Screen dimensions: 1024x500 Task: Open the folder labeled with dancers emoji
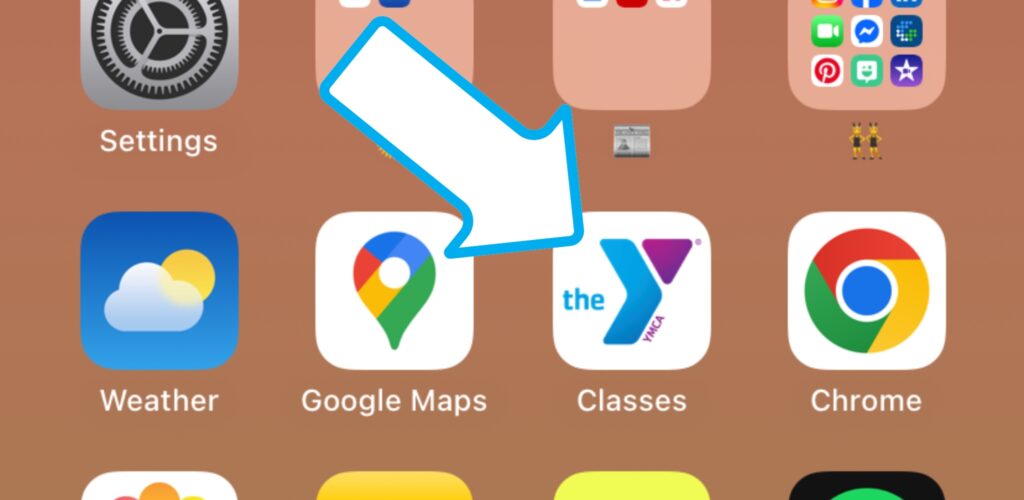[866, 50]
